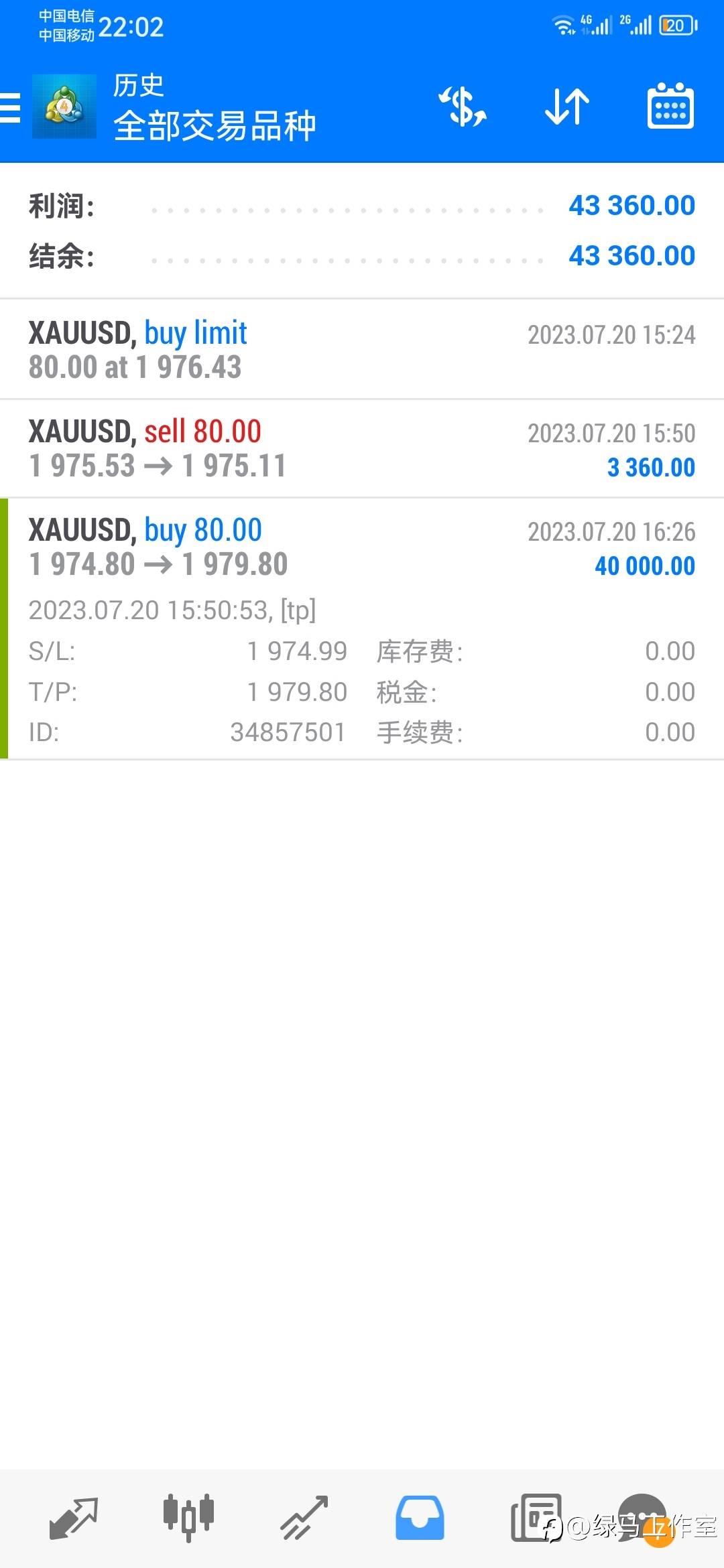Switch to the Trade tab
724x1568 pixels.
click(304, 1517)
